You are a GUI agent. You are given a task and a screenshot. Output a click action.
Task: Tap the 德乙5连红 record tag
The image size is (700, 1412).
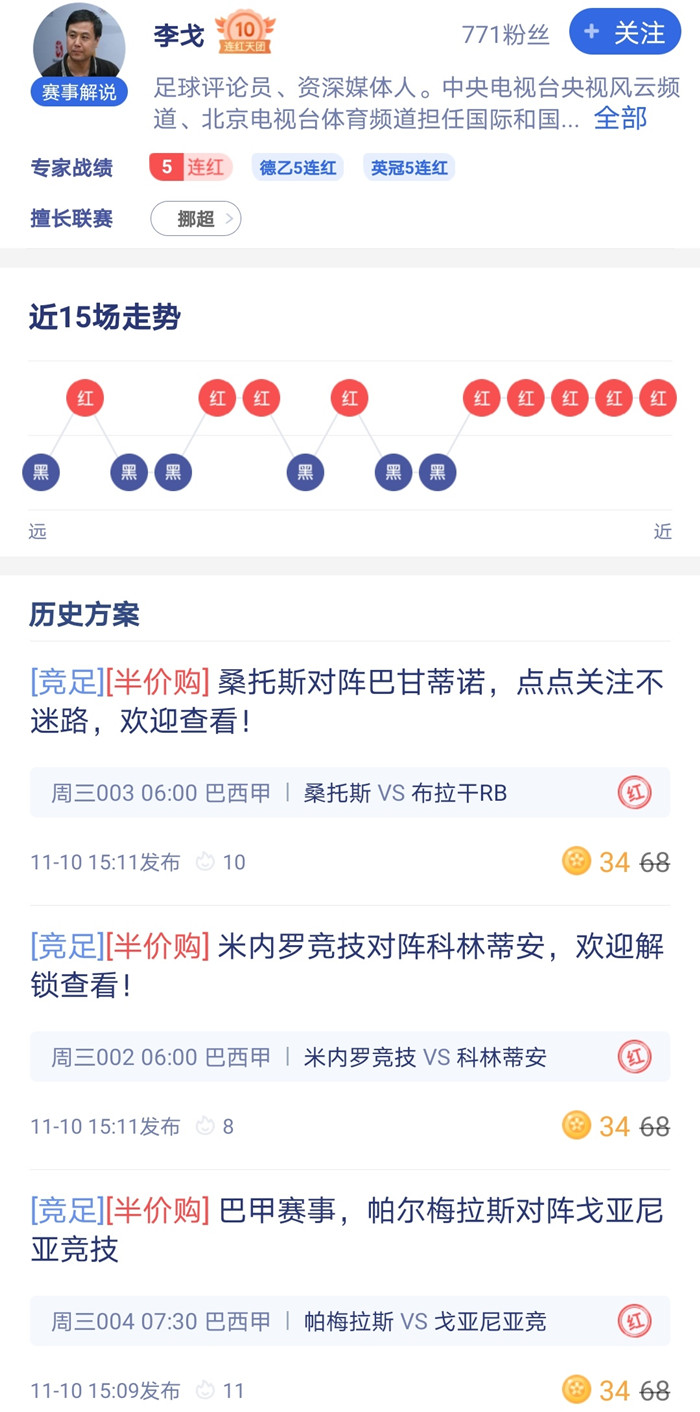(x=298, y=168)
